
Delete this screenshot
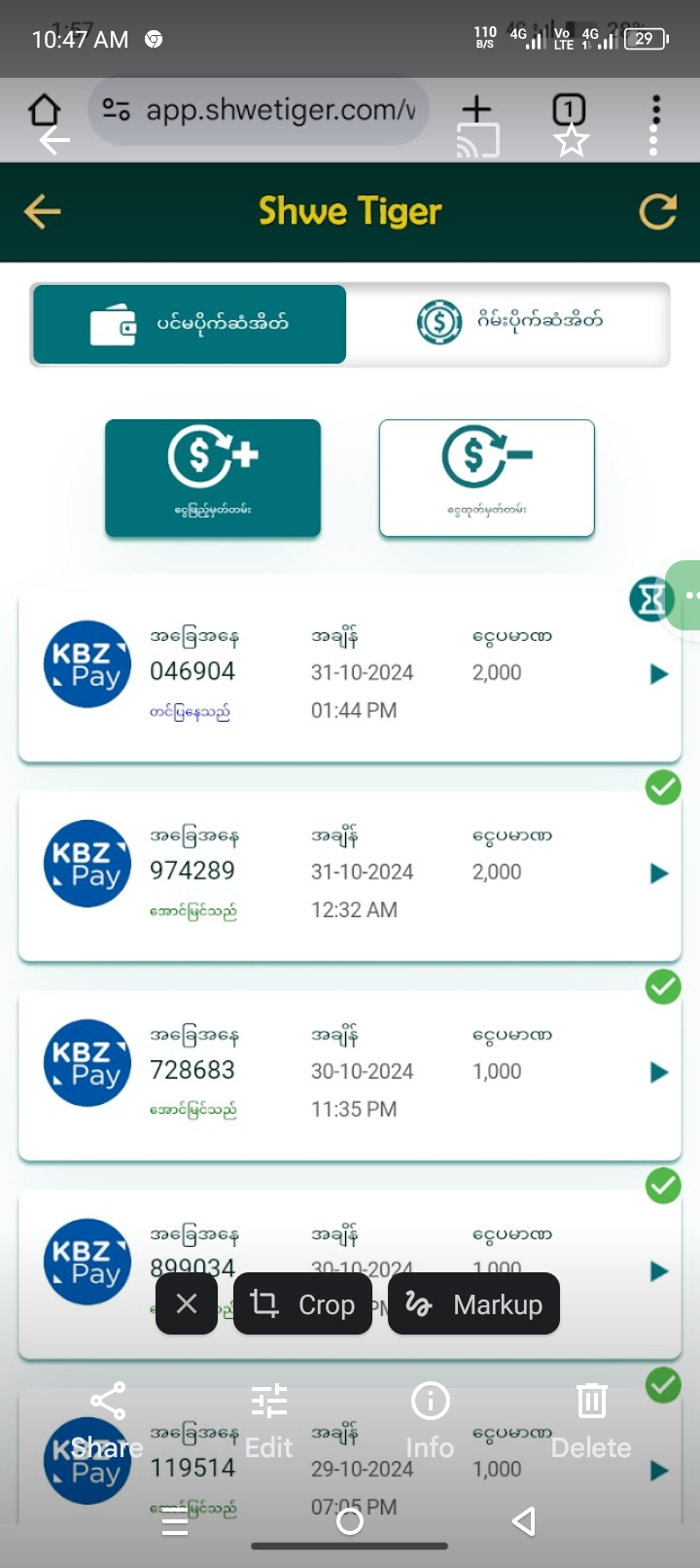click(x=591, y=1420)
